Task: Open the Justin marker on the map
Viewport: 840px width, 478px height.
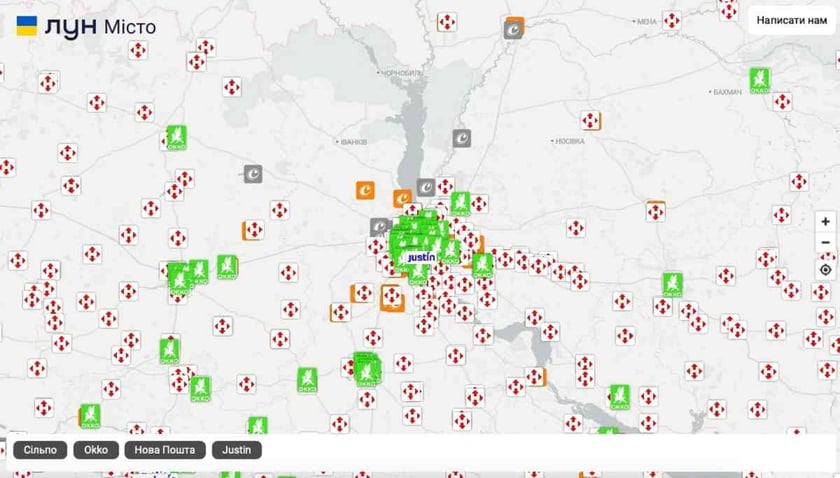Action: point(422,257)
